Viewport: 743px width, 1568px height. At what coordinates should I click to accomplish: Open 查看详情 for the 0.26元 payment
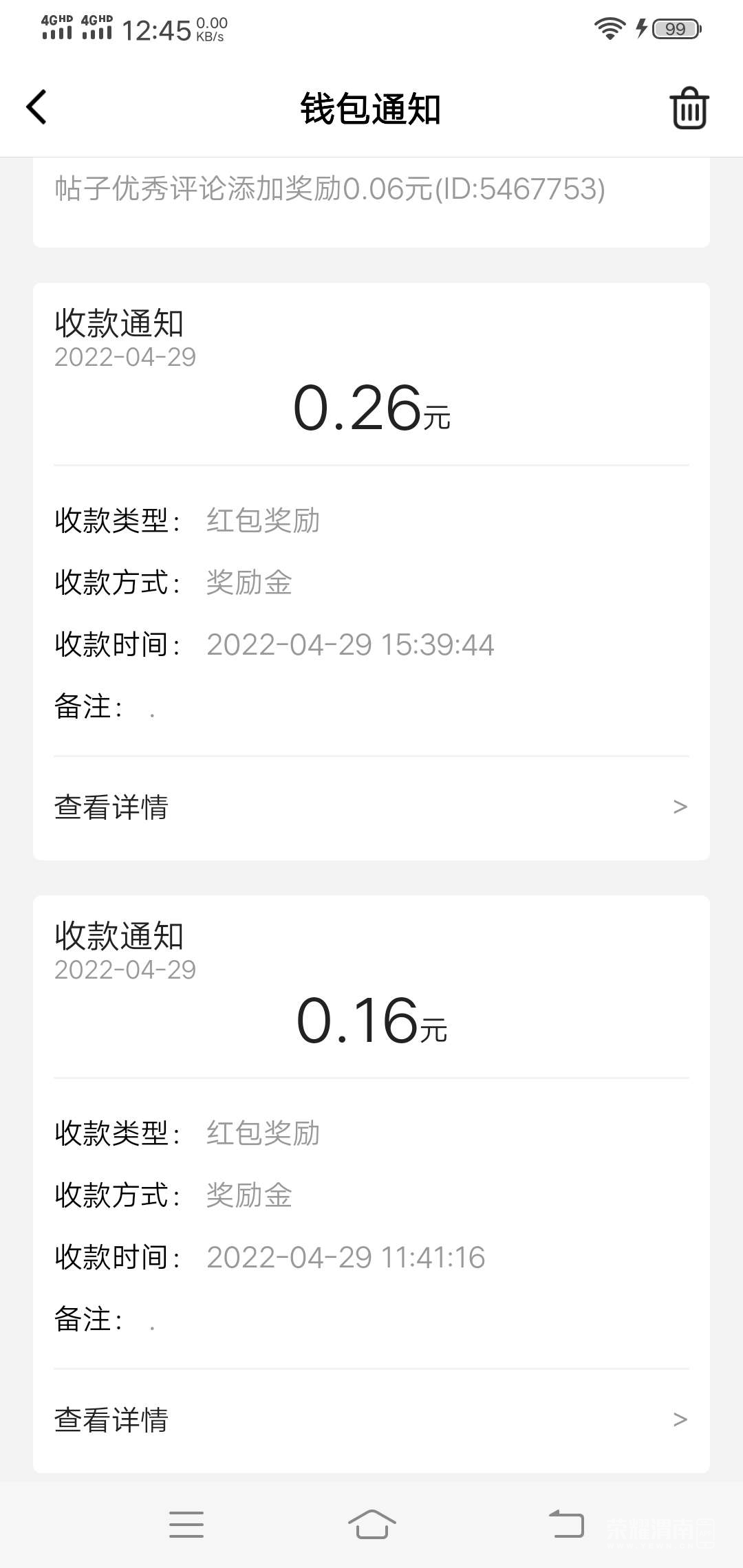pos(371,807)
